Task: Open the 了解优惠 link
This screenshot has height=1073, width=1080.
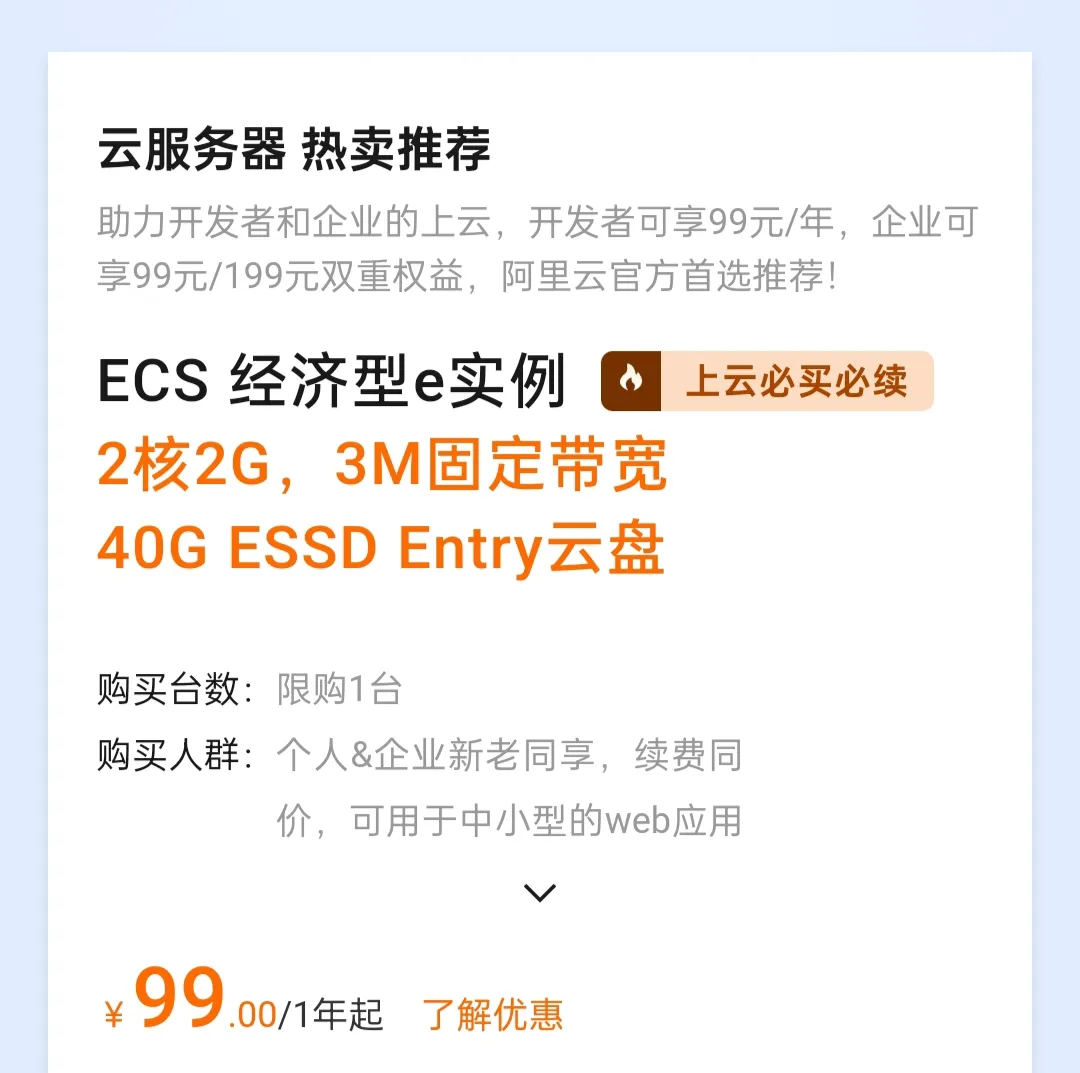Action: 492,1014
